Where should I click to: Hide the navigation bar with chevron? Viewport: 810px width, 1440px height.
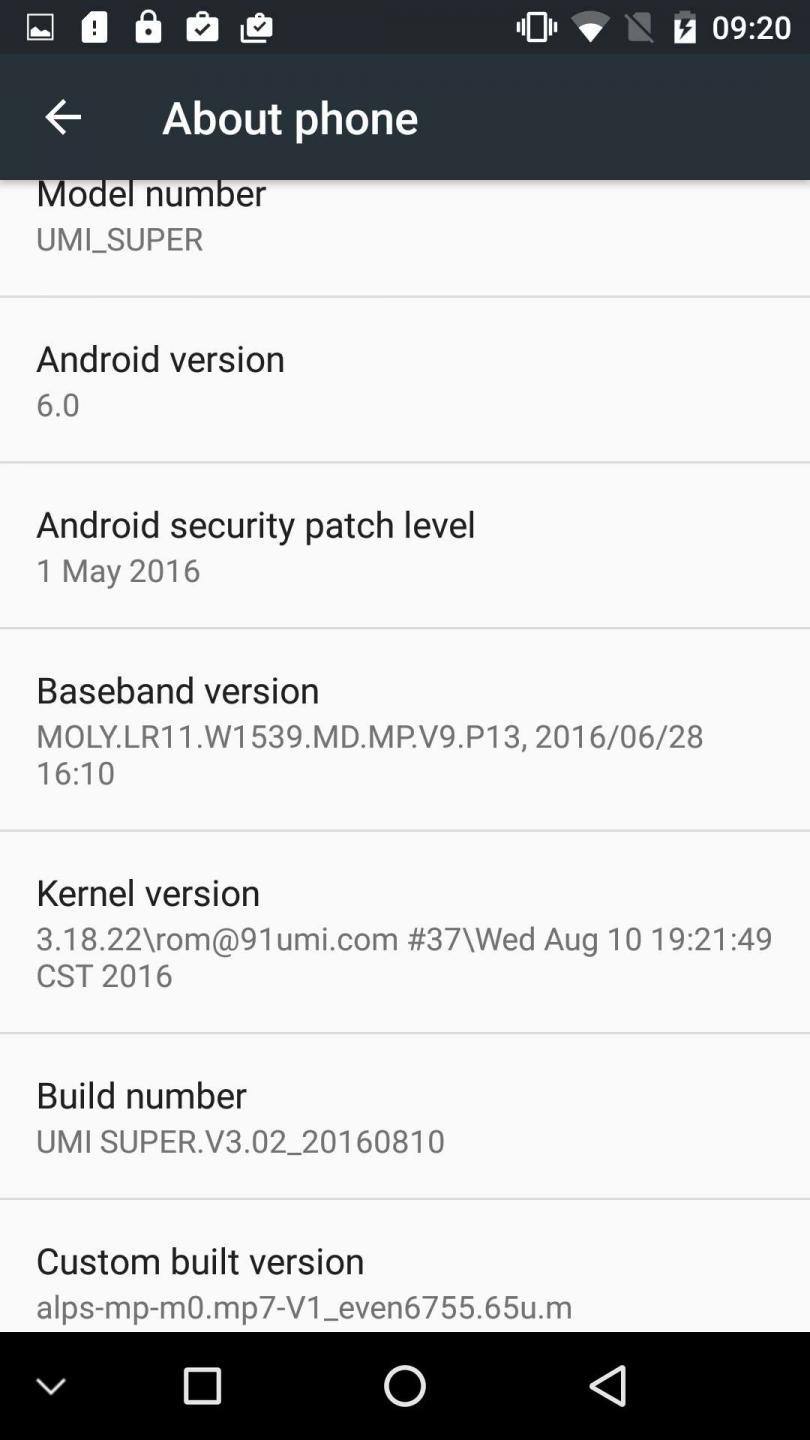51,1386
